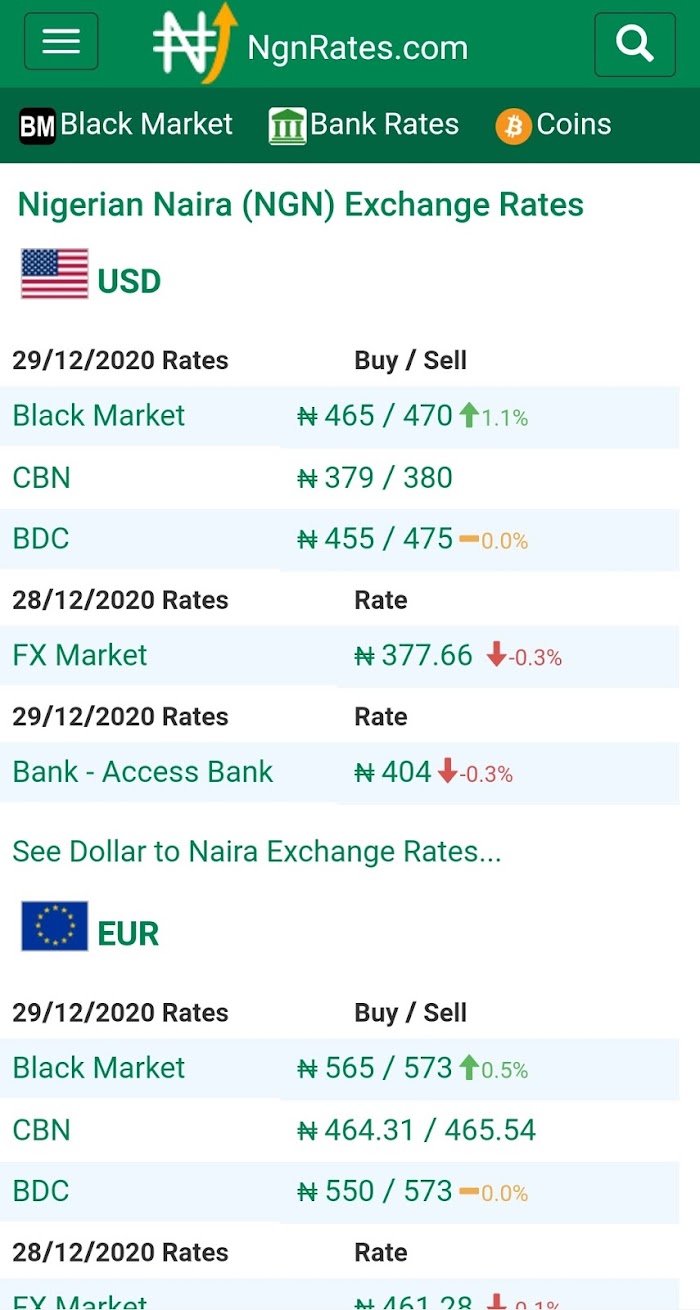Switch to Black Market section
Viewport: 700px width, 1310px height.
[126, 125]
